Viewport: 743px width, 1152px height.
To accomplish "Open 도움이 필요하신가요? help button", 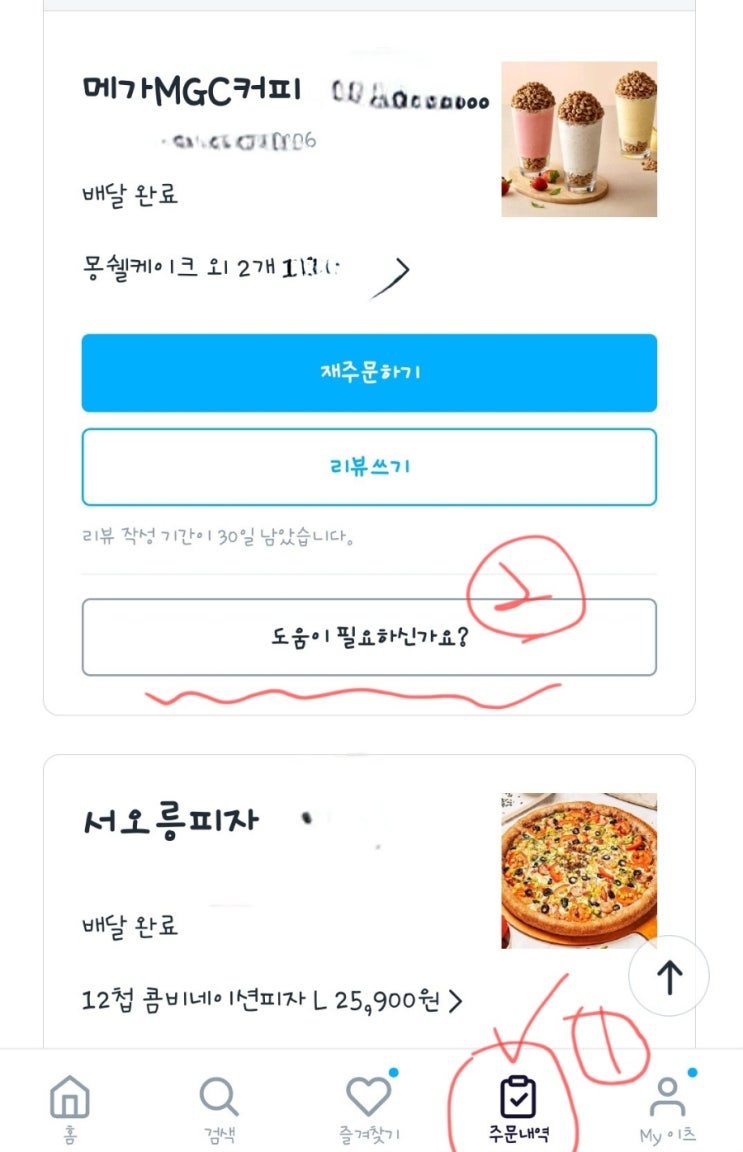I will [x=369, y=638].
